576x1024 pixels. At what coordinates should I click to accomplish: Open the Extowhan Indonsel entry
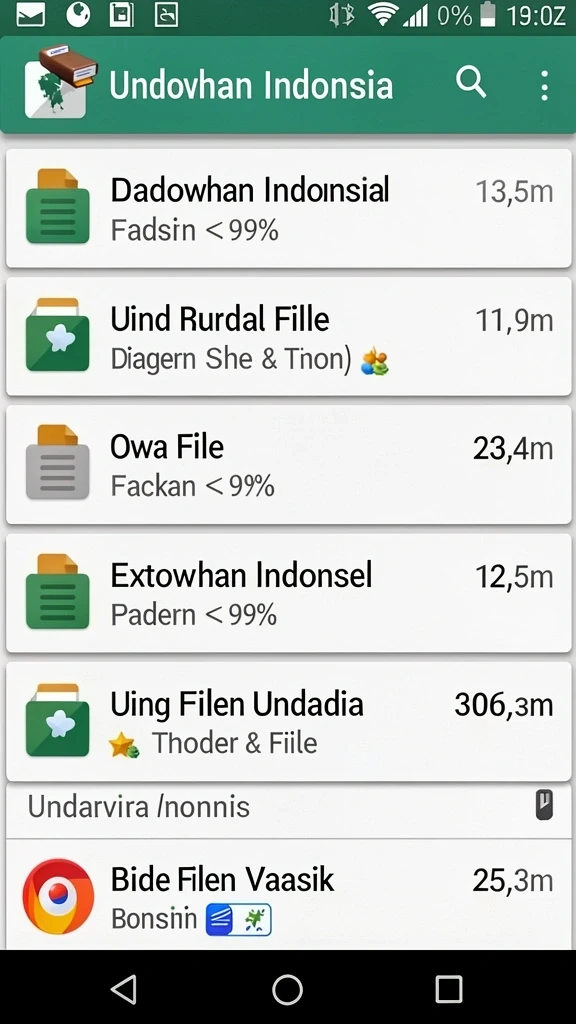[x=288, y=592]
